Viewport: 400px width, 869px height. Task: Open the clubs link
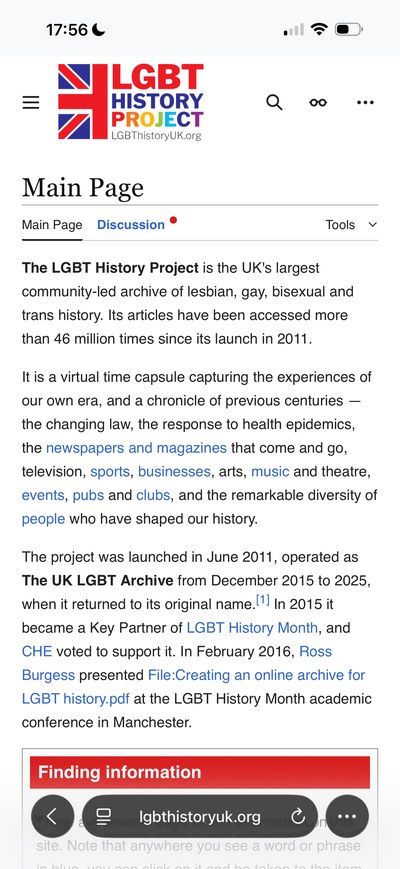(153, 495)
